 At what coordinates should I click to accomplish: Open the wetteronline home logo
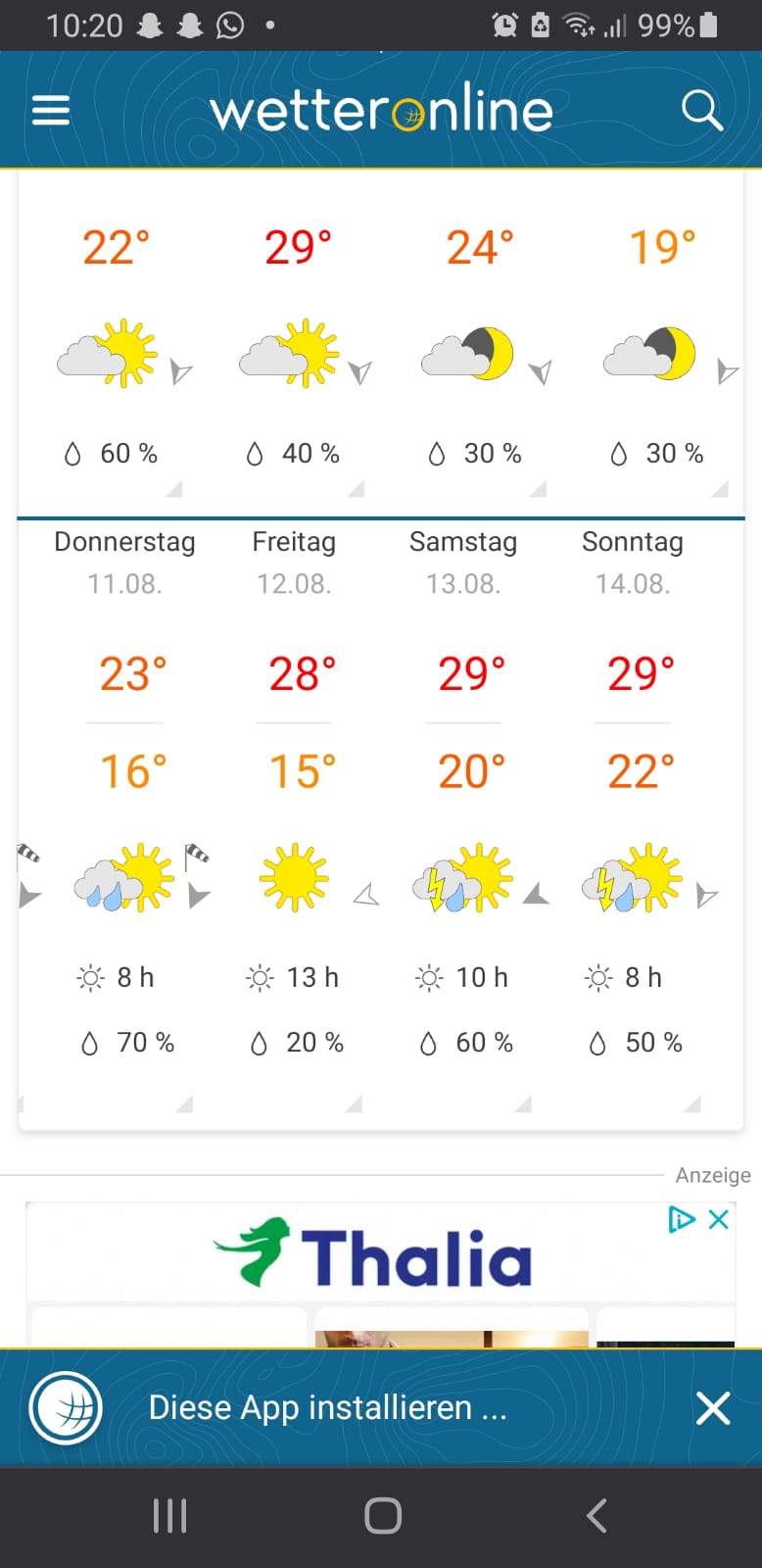[x=382, y=110]
